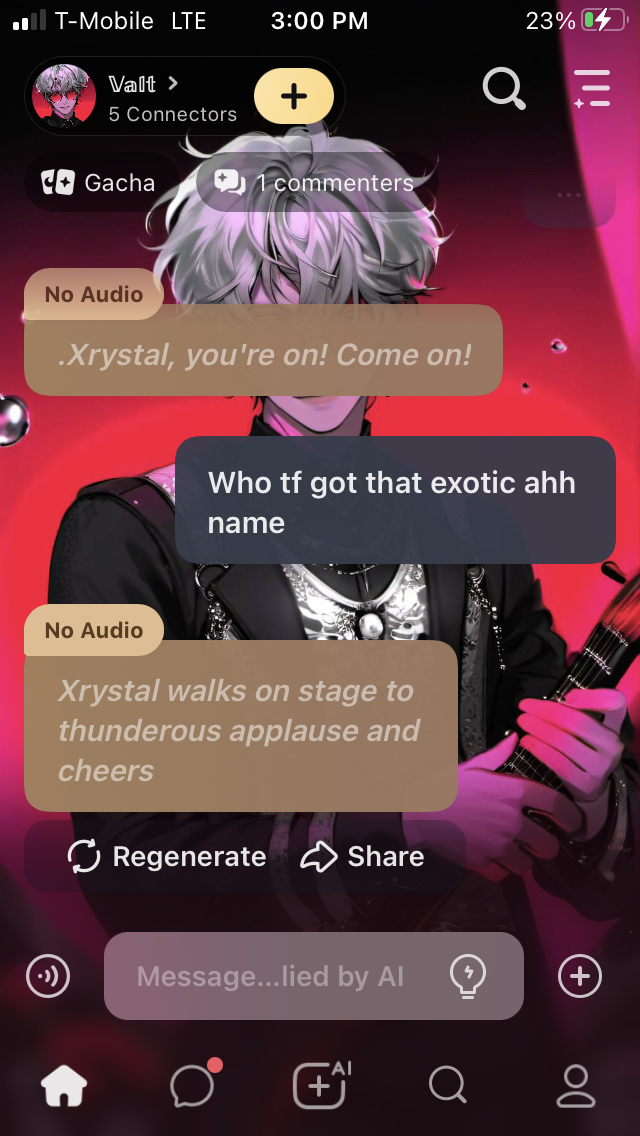Go to the Home tab
Viewport: 640px width, 1136px height.
pos(64,1085)
